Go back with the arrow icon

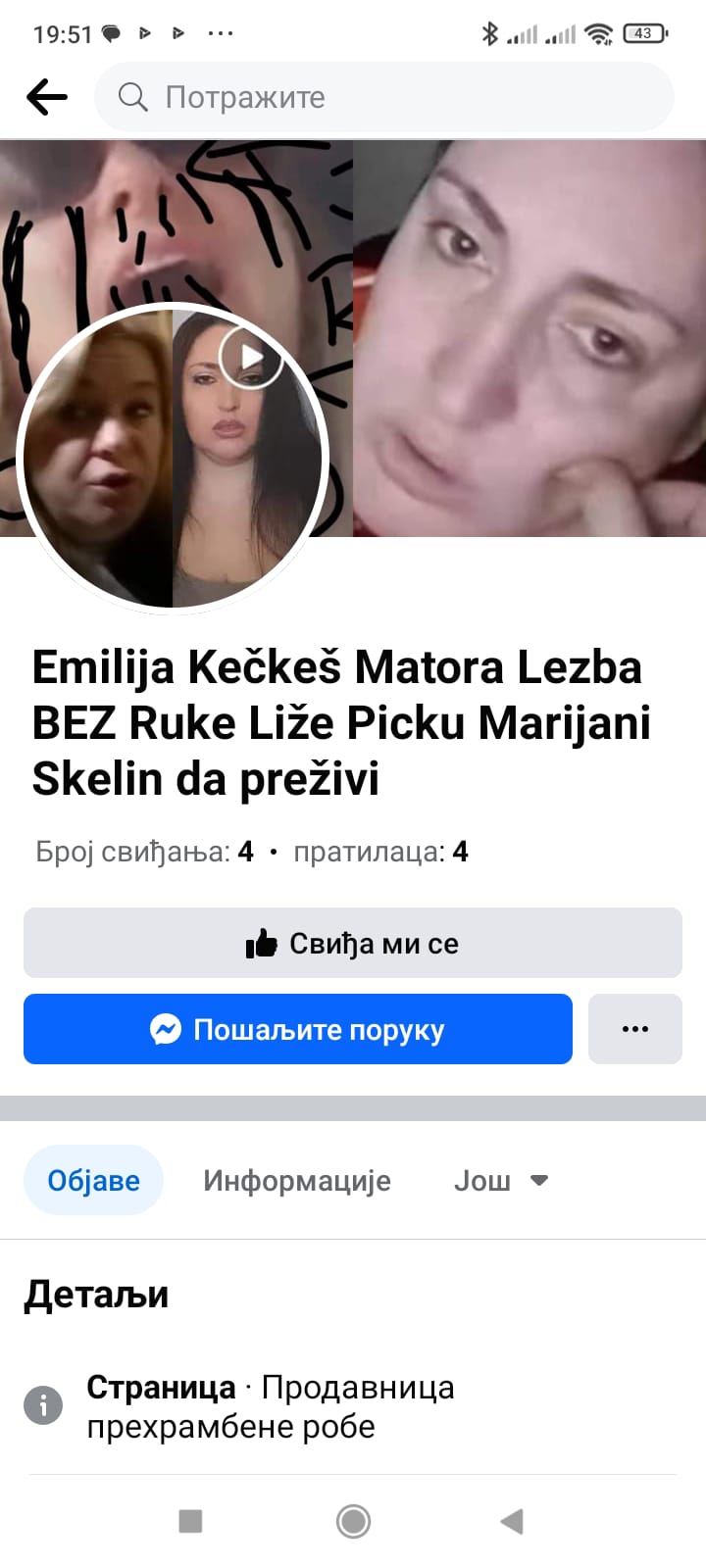click(x=46, y=97)
